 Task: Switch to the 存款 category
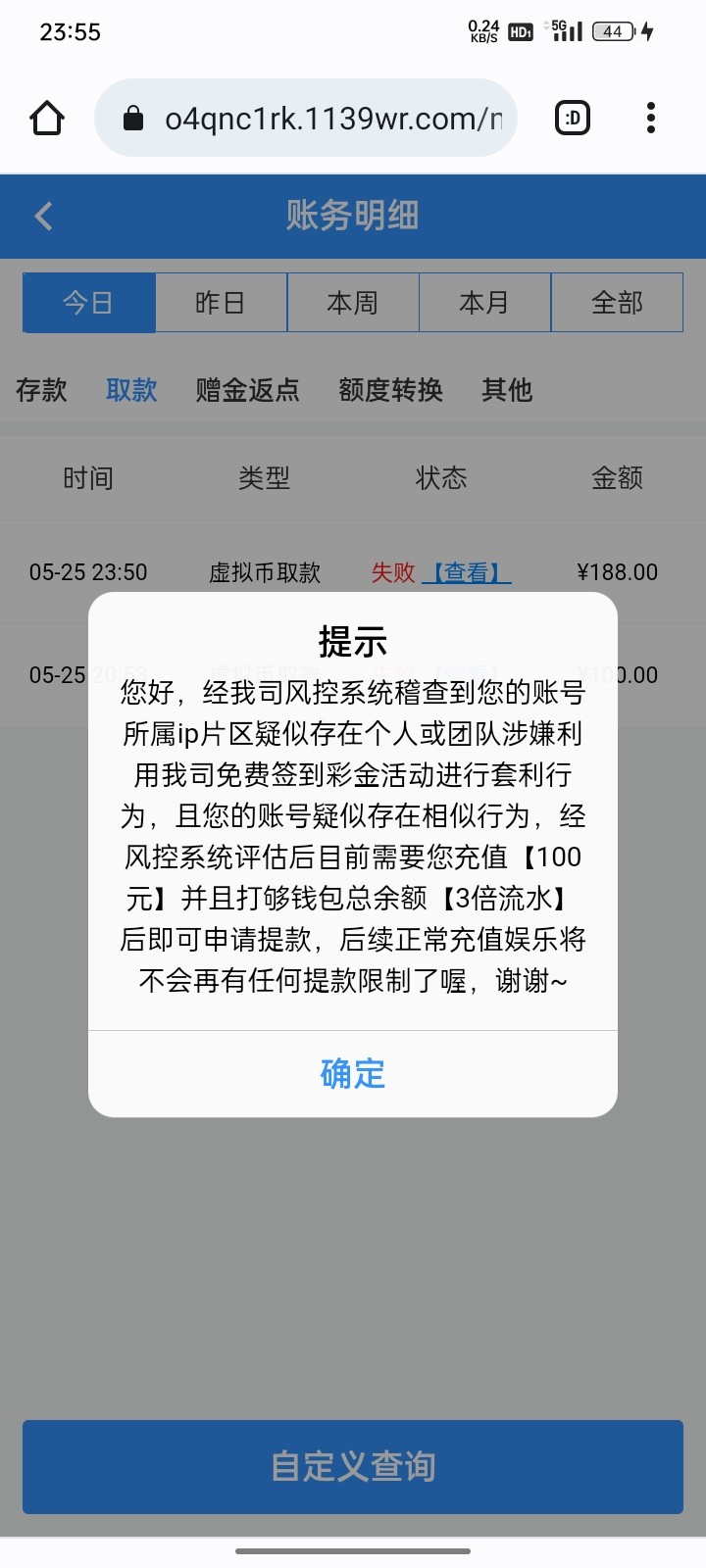point(41,390)
